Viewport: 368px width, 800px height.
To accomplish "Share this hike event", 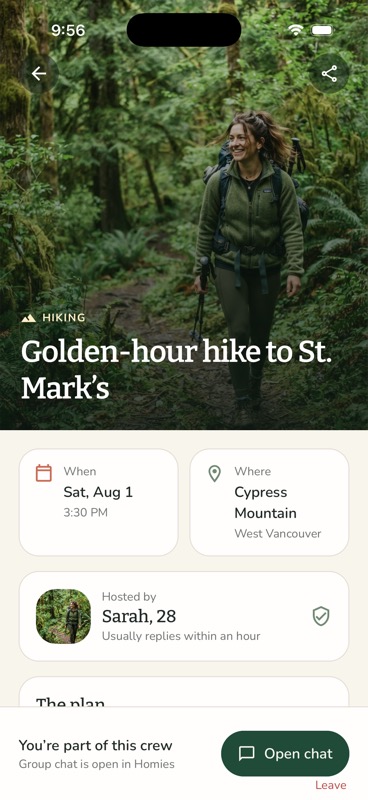I will coord(329,74).
